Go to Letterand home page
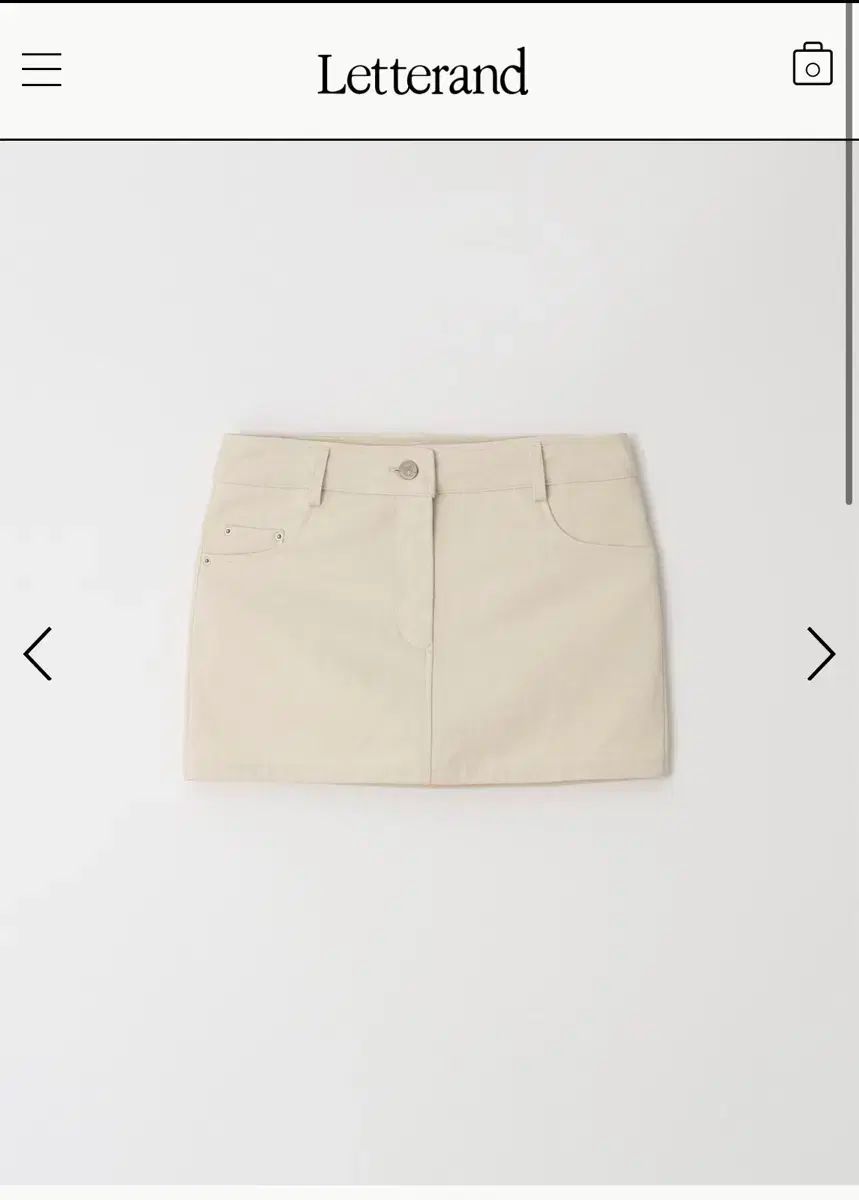 (422, 74)
